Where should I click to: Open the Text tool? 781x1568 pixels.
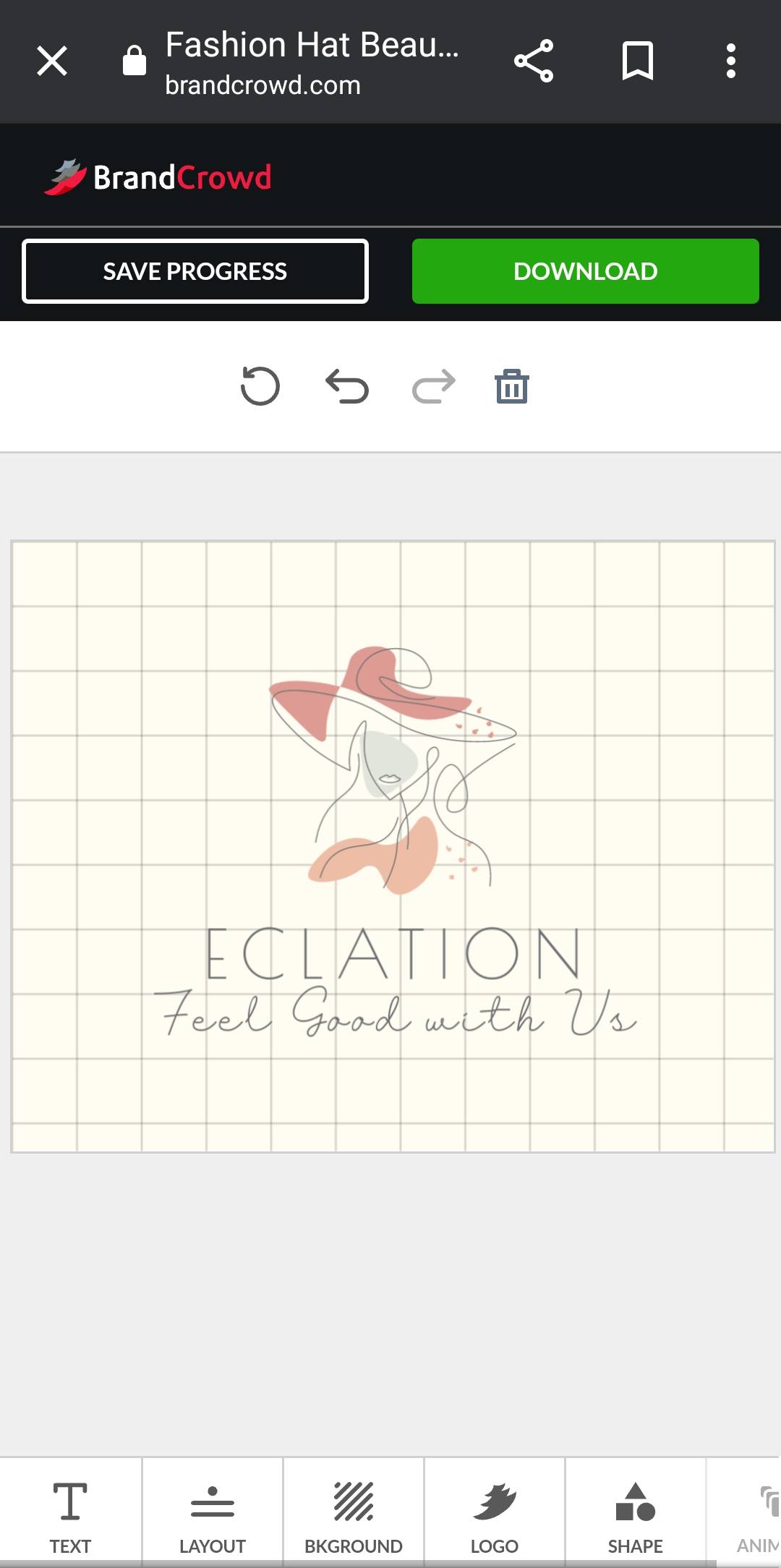click(70, 1513)
